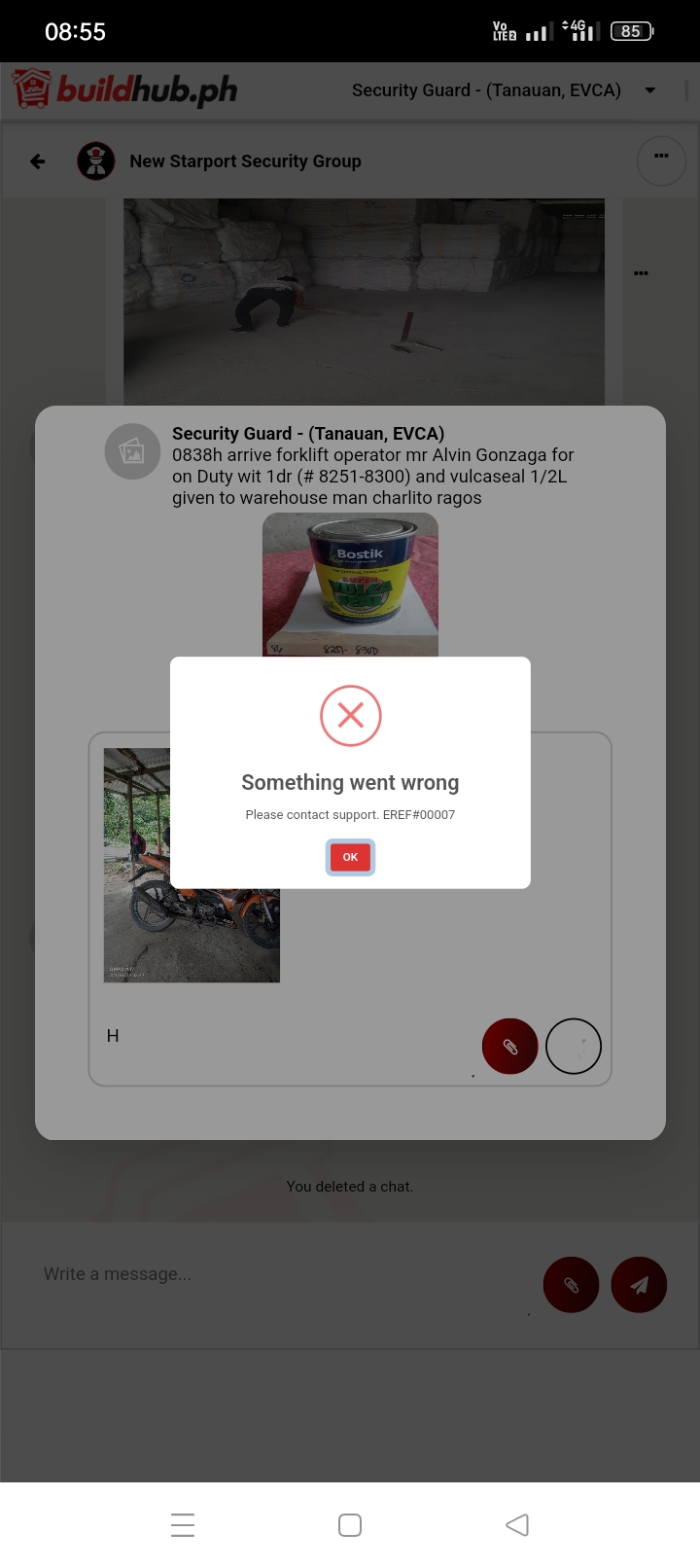Open message options beside the warehouse photo
Screen dimensions: 700x1568
tap(641, 273)
